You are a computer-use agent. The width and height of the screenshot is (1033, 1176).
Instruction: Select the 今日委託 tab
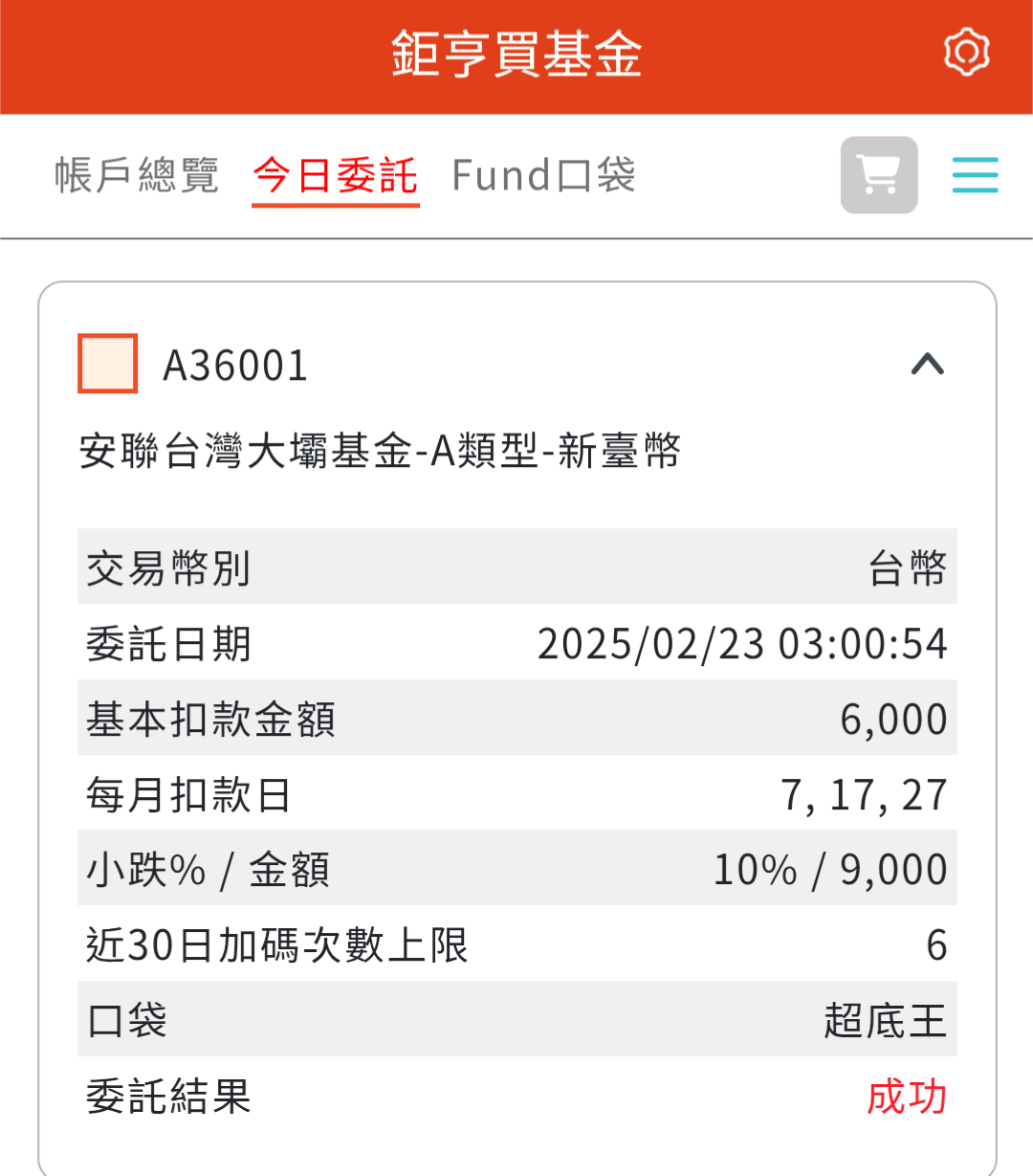click(336, 174)
